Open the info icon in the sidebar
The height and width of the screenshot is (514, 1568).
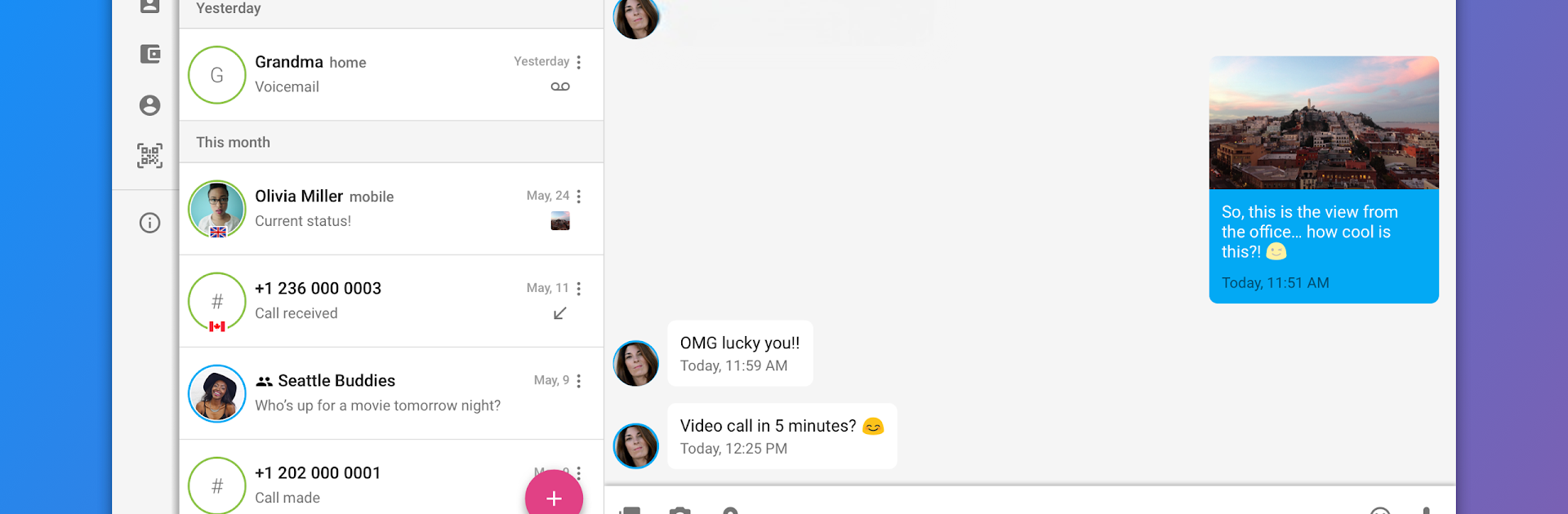pyautogui.click(x=149, y=223)
